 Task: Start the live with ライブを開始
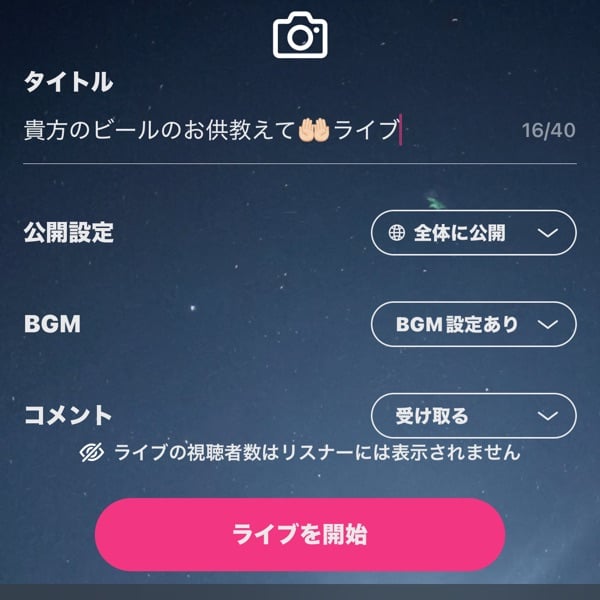point(300,534)
